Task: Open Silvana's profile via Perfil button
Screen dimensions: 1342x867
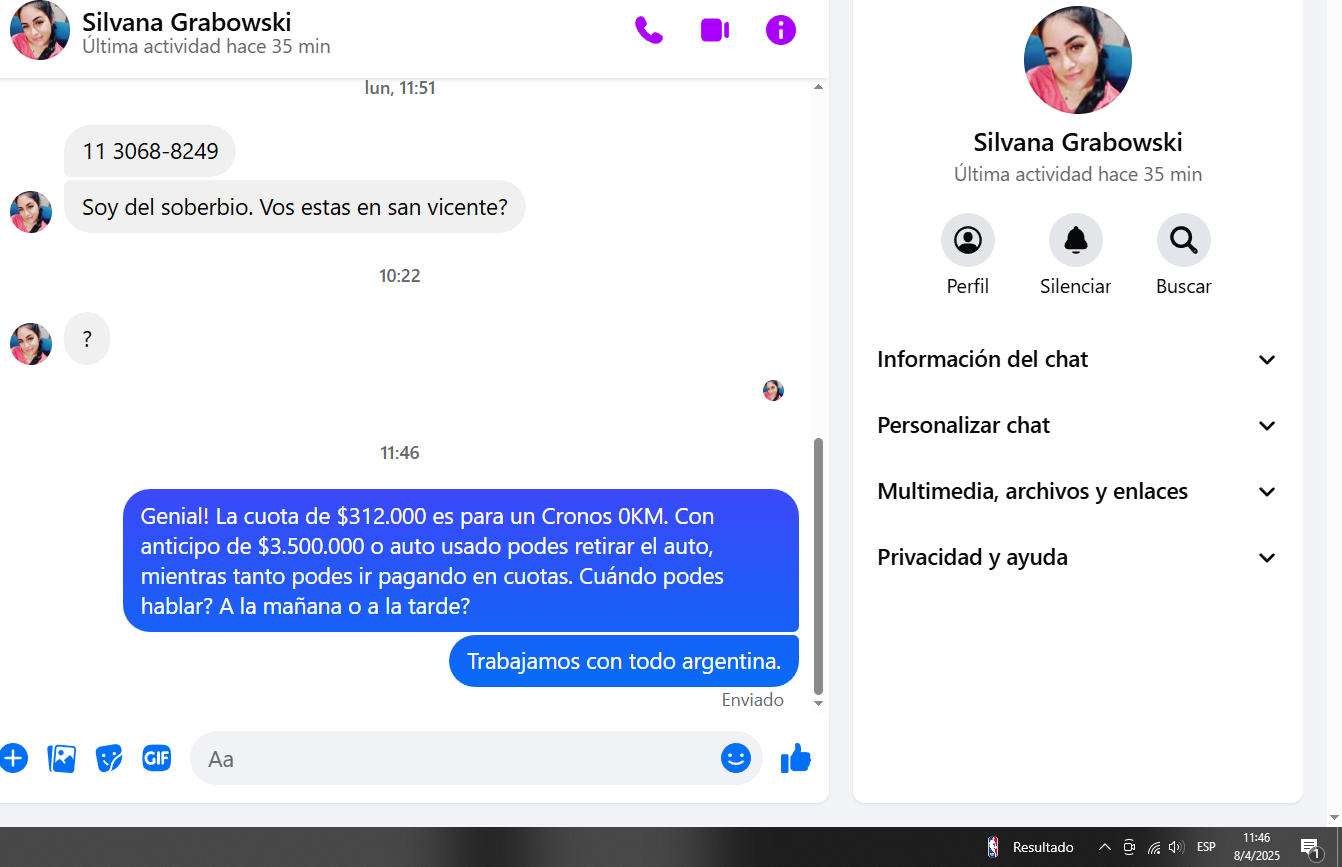Action: (967, 240)
